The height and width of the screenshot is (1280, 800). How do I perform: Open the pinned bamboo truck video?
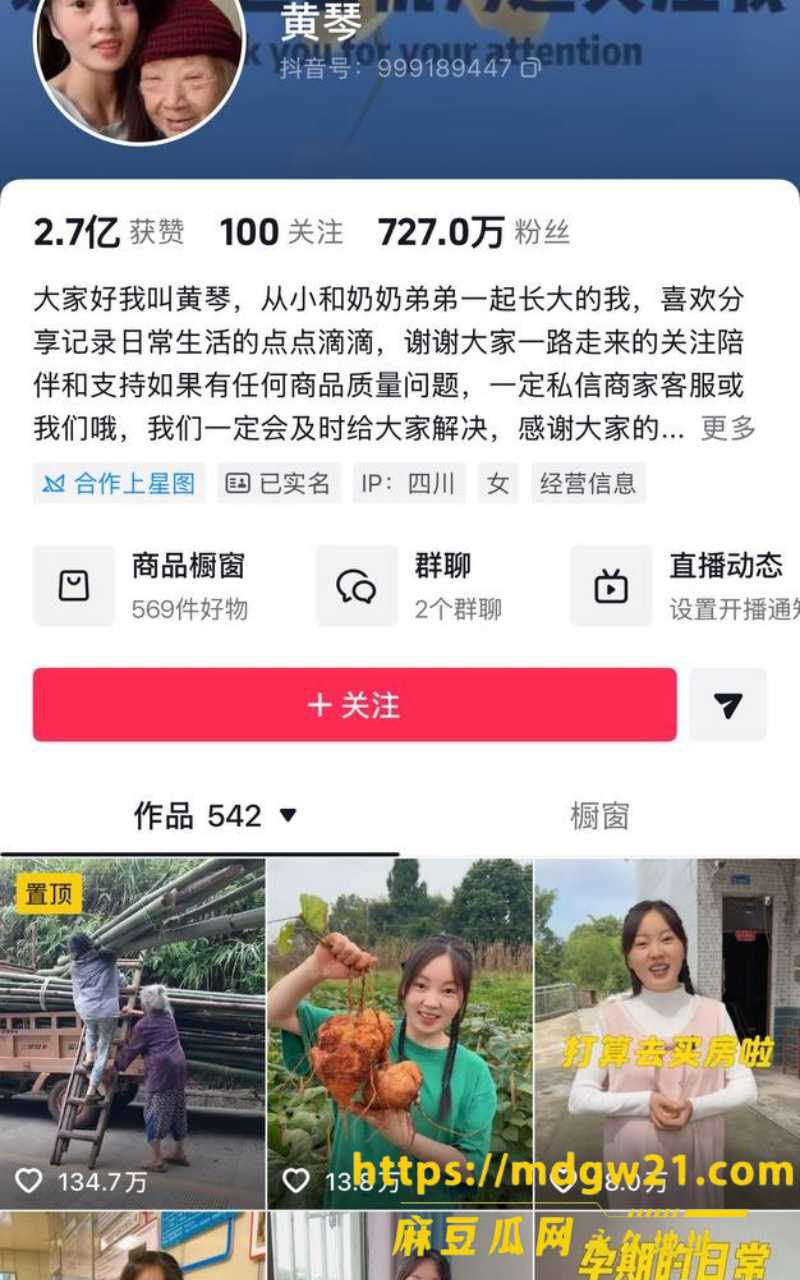[x=132, y=1034]
